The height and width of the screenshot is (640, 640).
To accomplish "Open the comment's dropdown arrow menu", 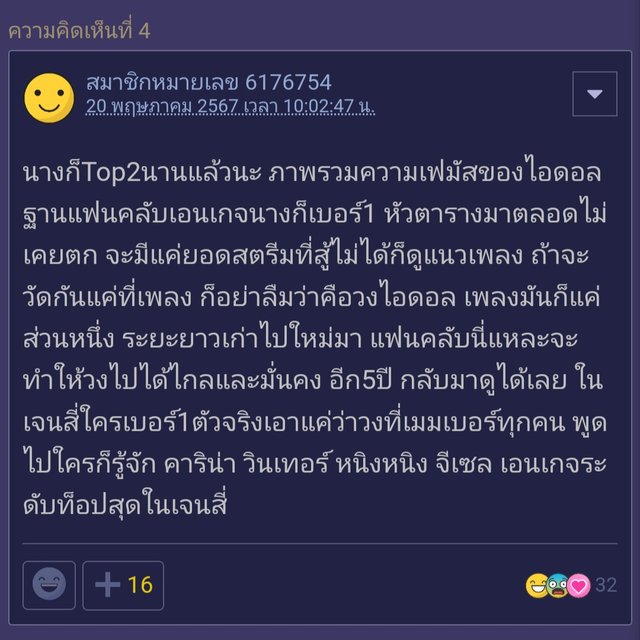I will click(594, 93).
